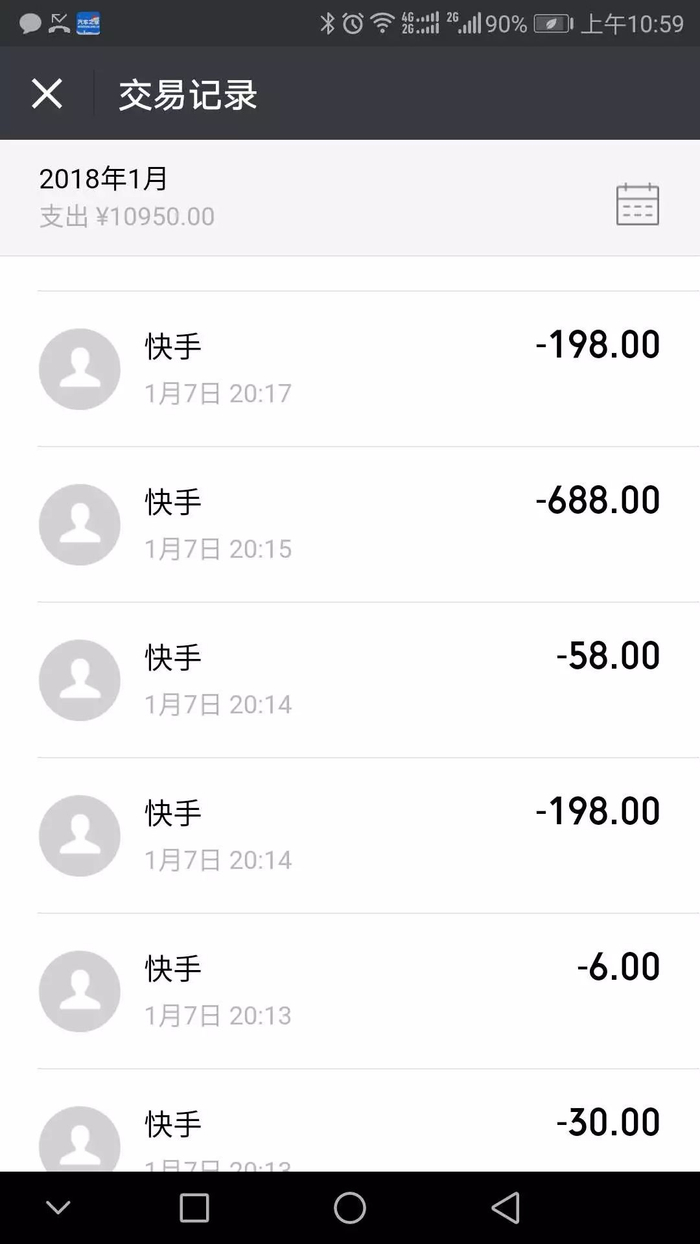Close the 交易记录 page

tap(47, 94)
